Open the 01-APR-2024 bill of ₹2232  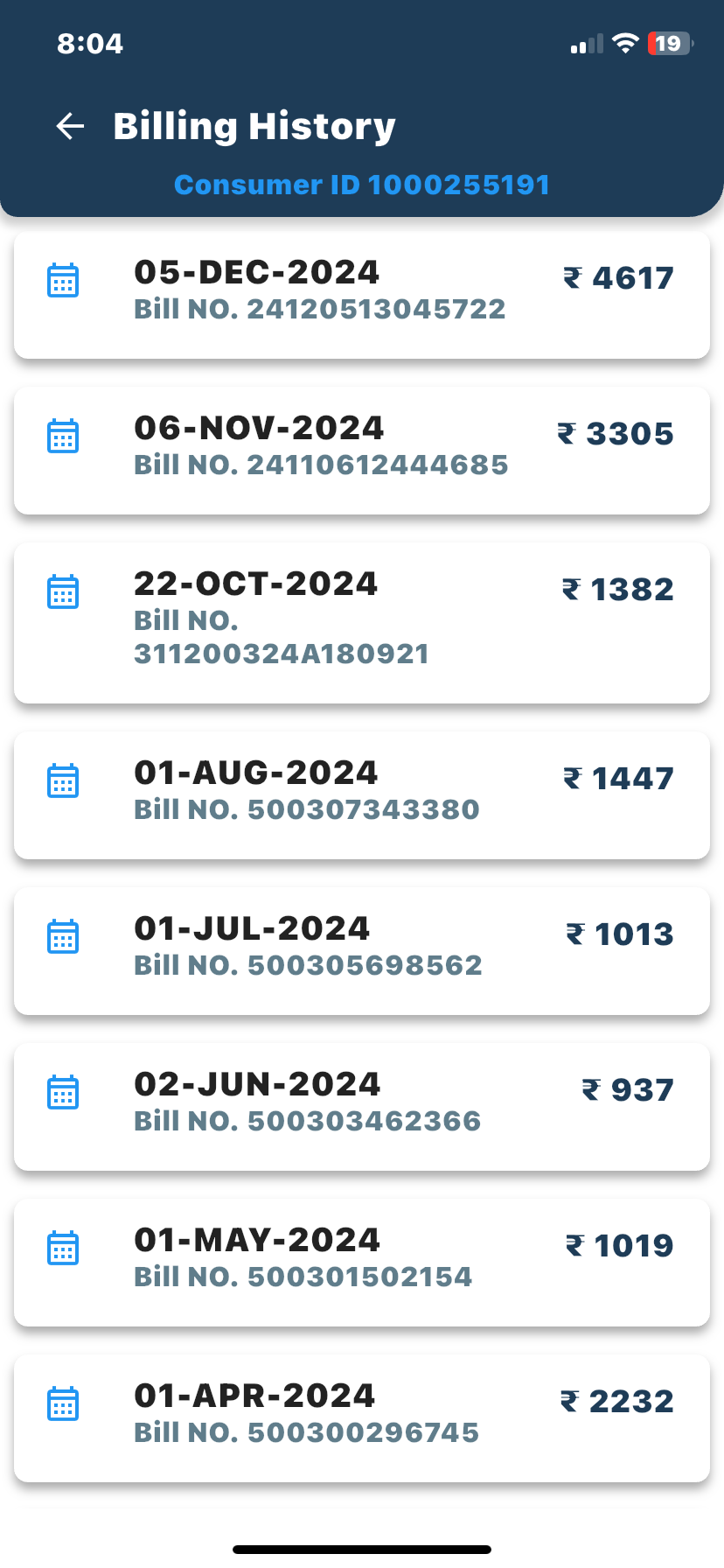tap(362, 1418)
